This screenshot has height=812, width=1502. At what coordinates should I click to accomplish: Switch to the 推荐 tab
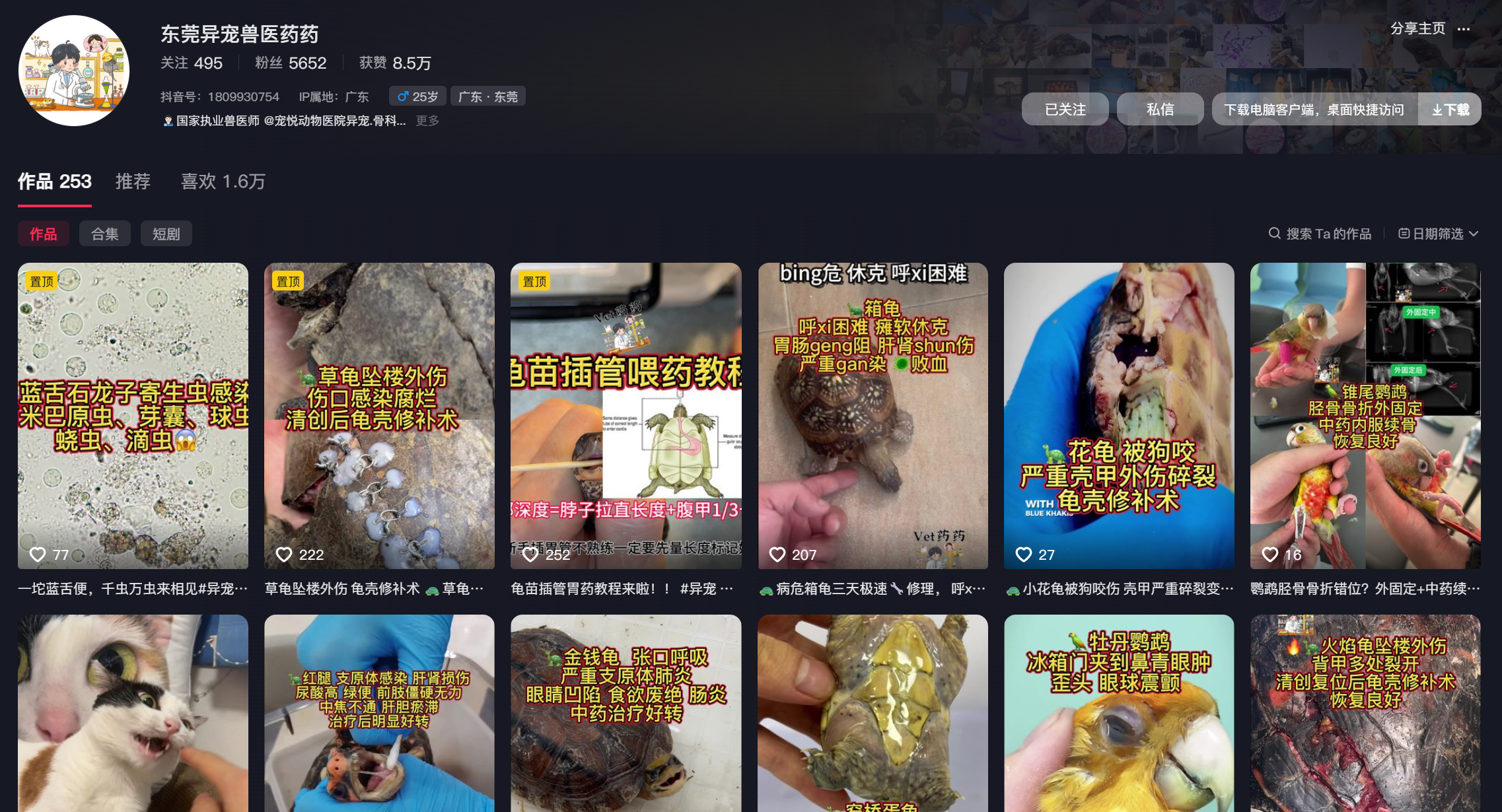point(133,182)
